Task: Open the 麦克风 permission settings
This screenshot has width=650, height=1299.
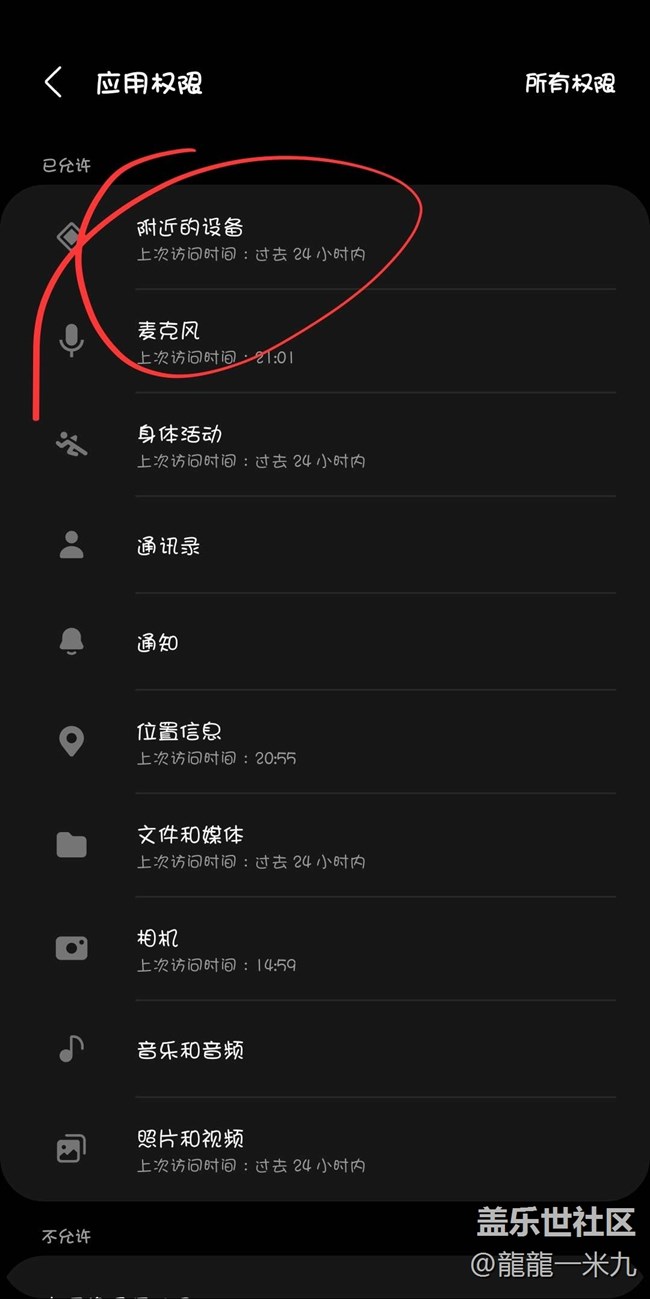Action: tap(325, 341)
